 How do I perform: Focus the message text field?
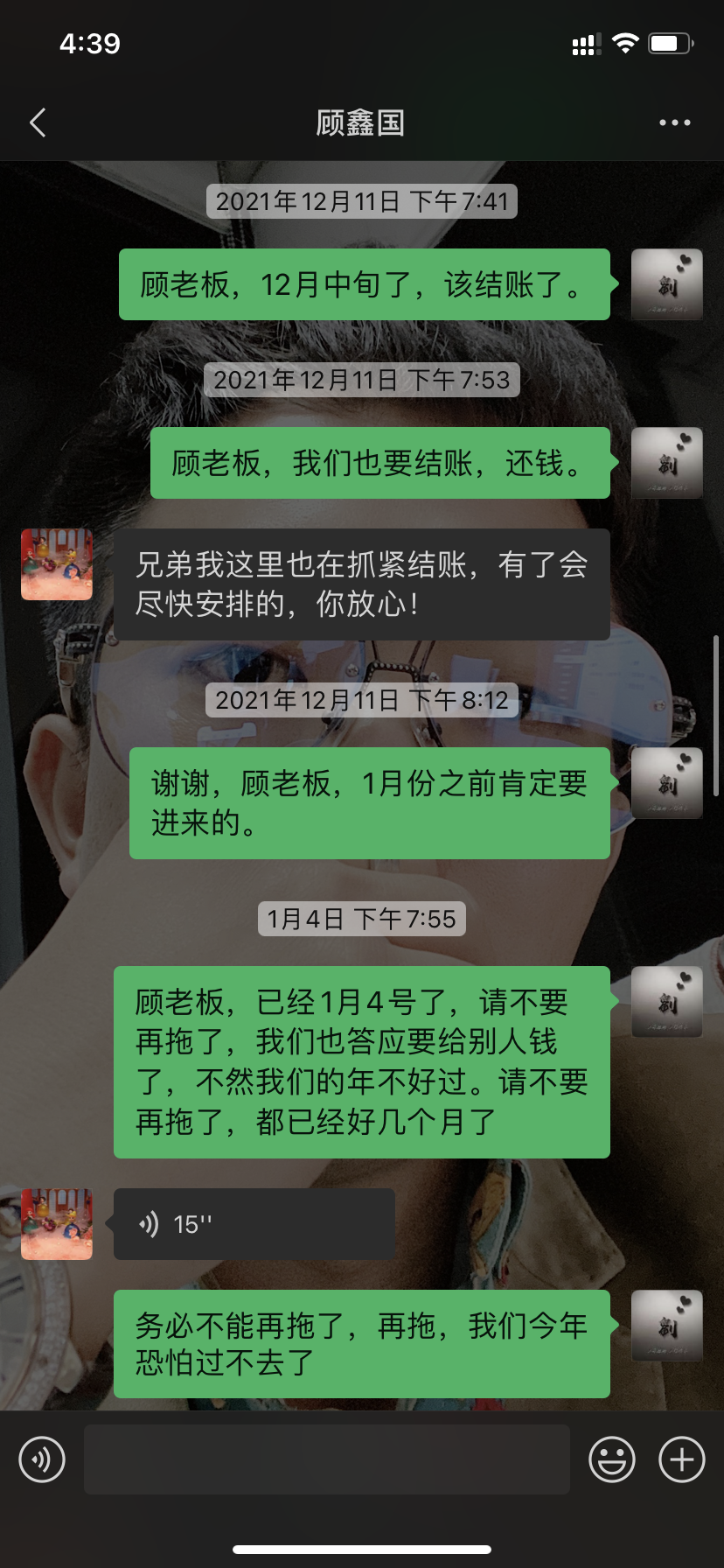pyautogui.click(x=327, y=1459)
